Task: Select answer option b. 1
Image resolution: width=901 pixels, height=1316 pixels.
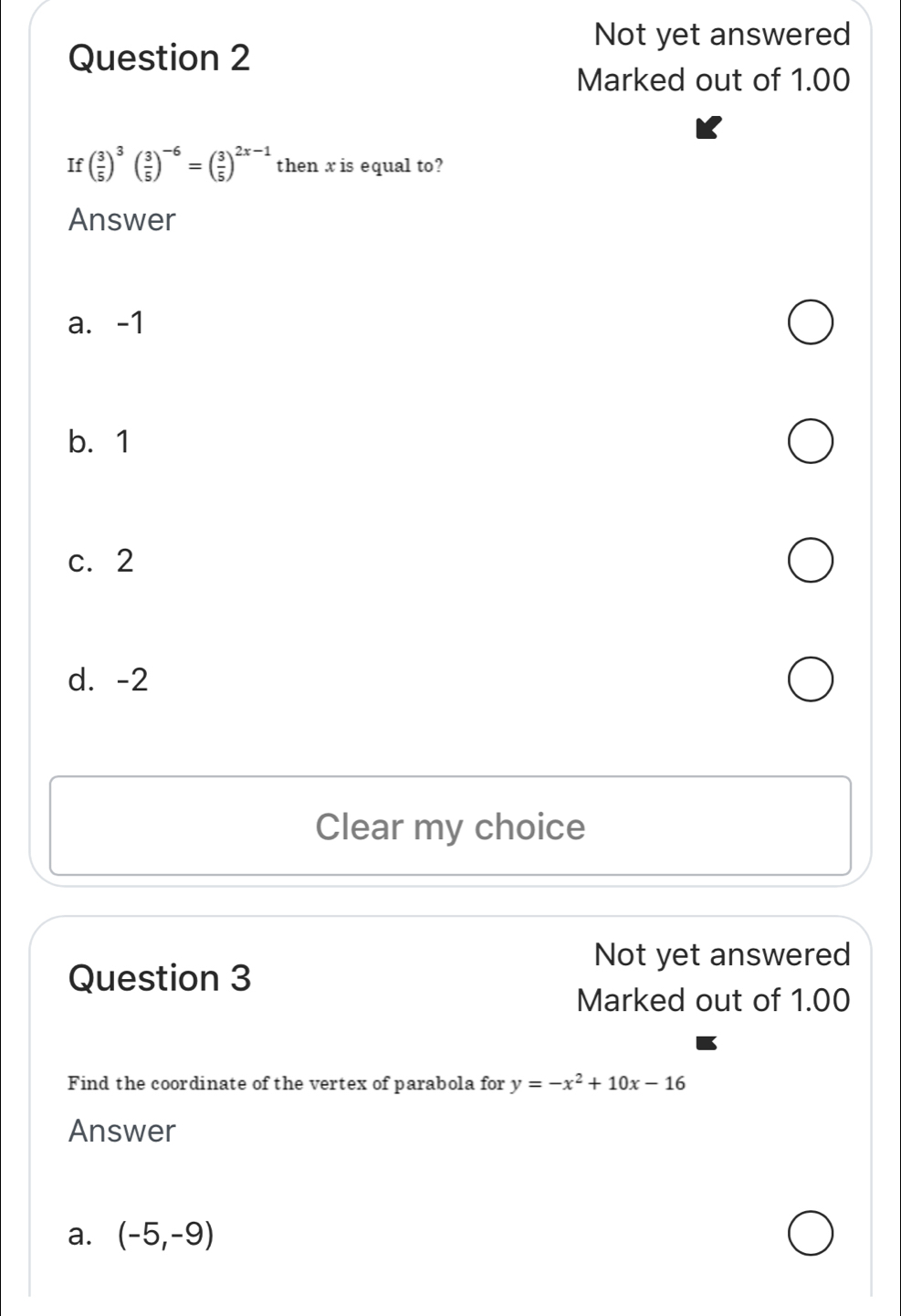Action: (811, 440)
